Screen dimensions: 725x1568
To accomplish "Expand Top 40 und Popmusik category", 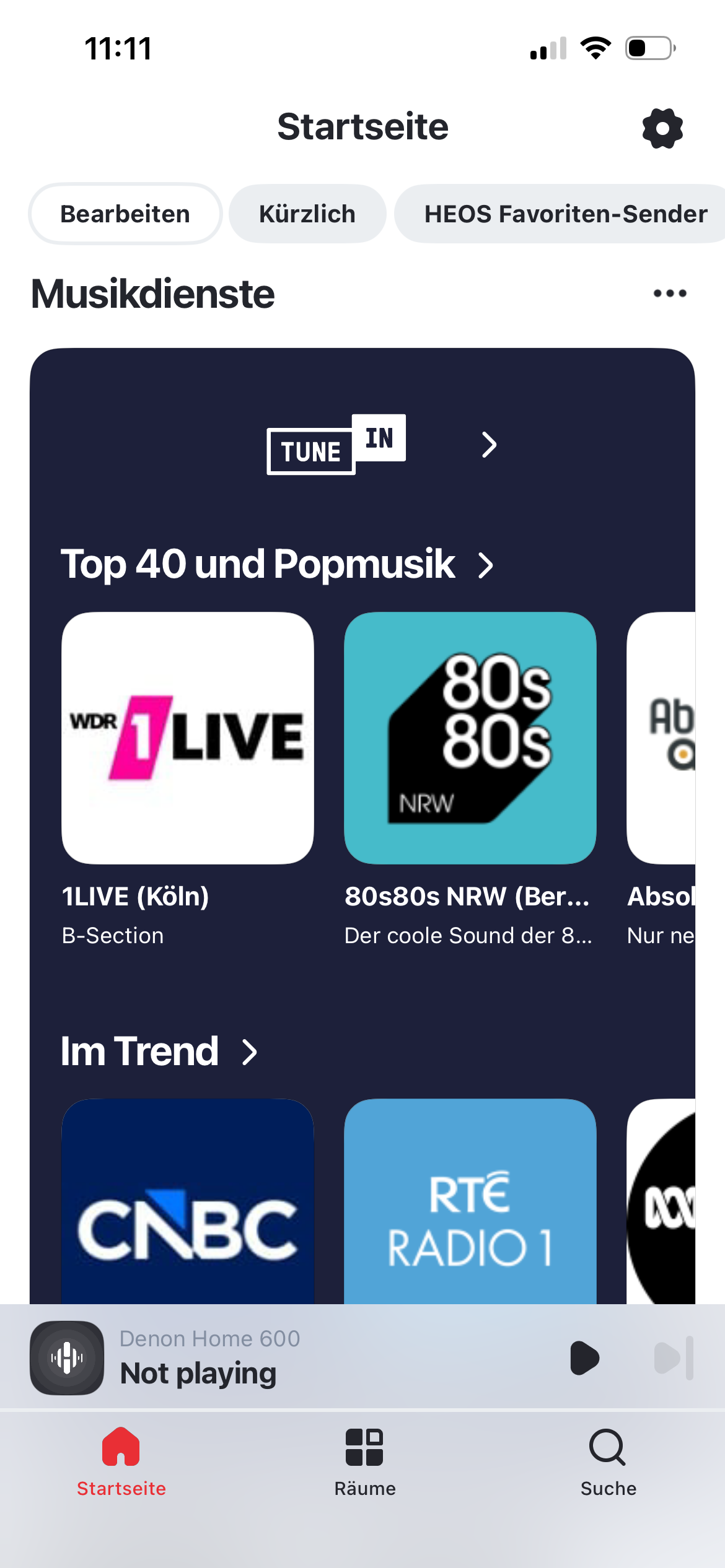I will coord(277,564).
